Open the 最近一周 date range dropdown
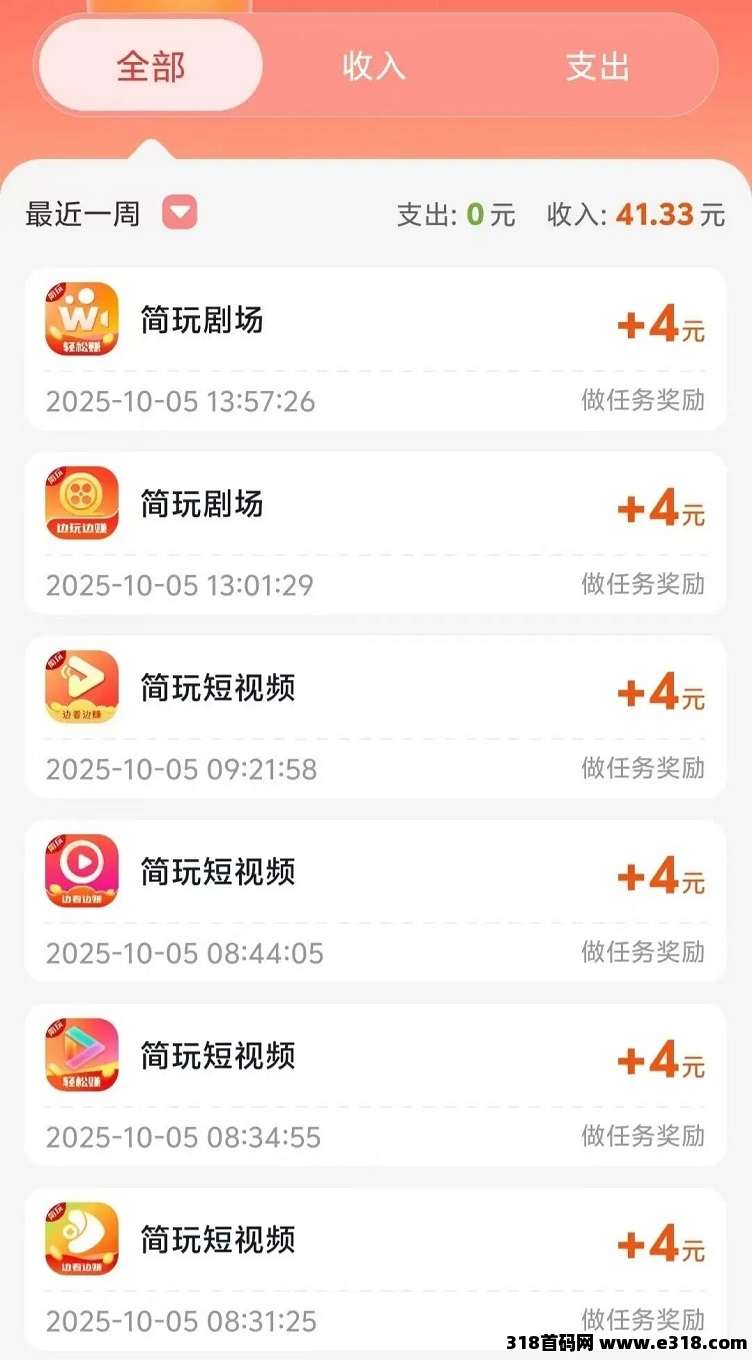Screen dimensions: 752x1360 82,213
